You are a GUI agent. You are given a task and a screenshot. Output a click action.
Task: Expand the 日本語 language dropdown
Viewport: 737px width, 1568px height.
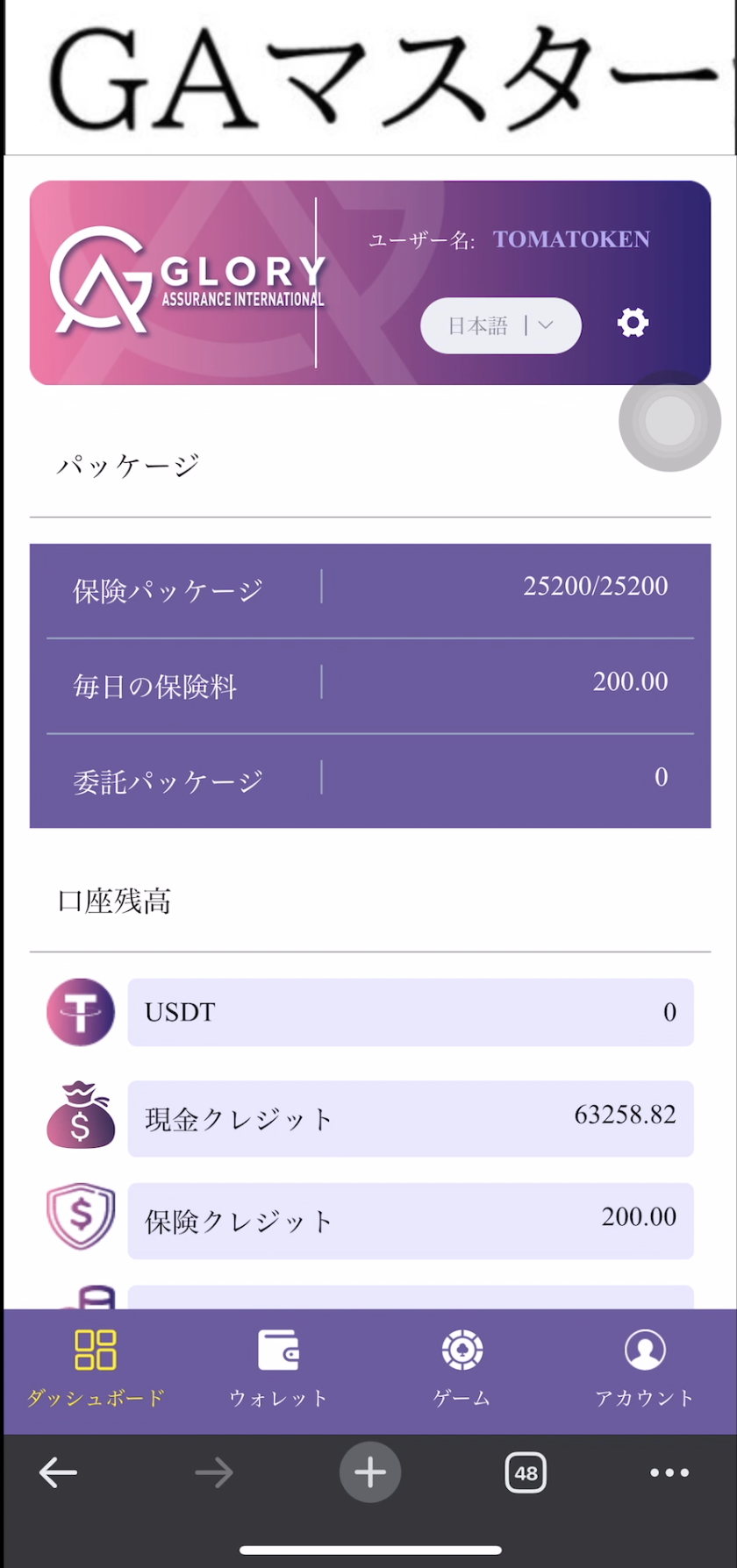pos(501,325)
